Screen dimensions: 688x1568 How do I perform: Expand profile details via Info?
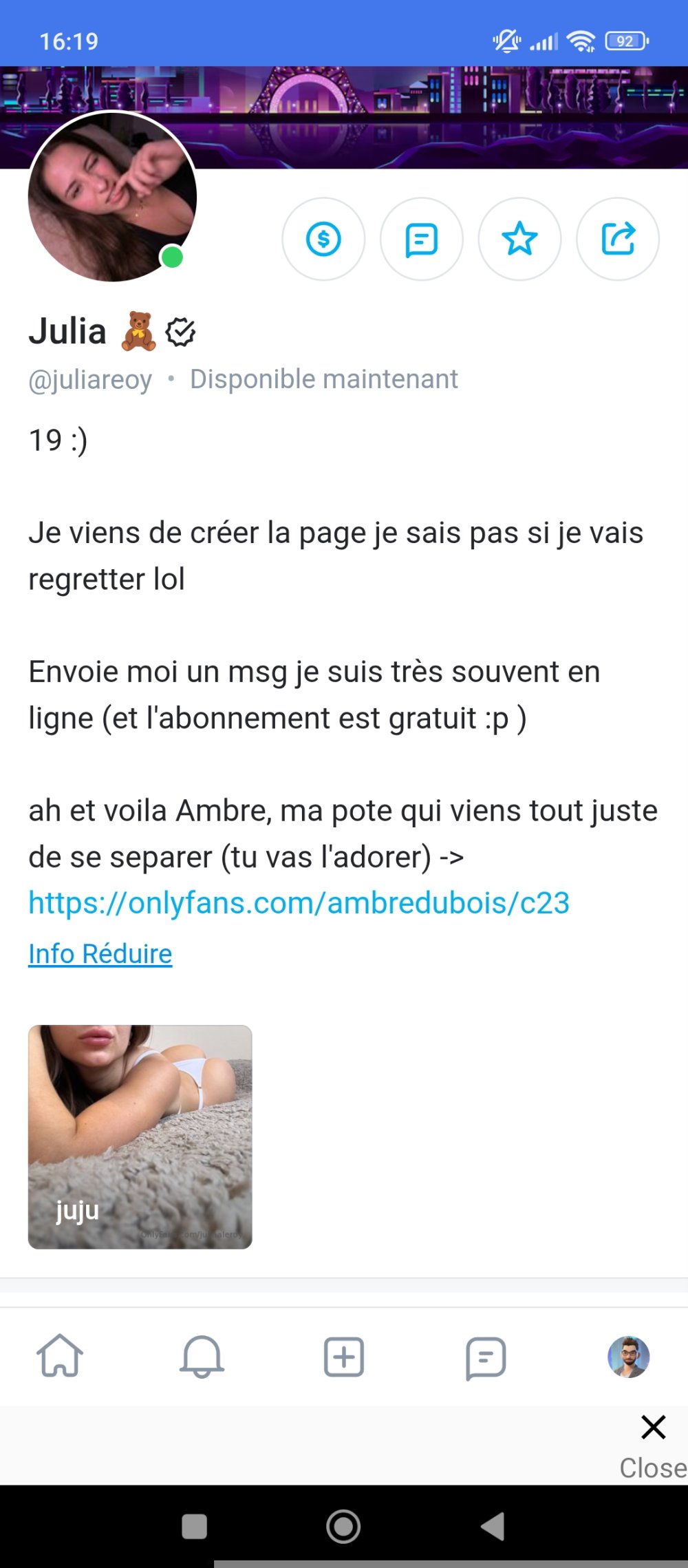(x=48, y=953)
